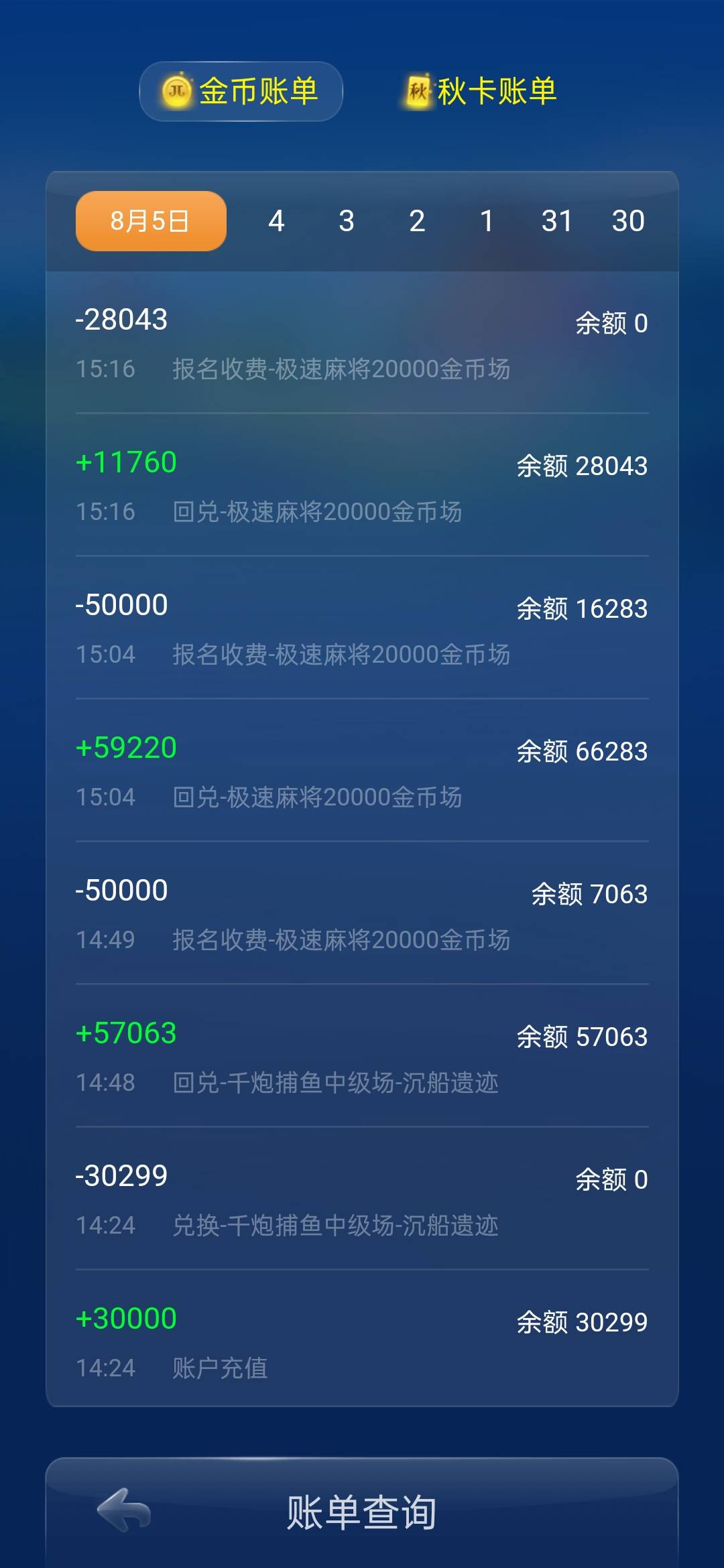The height and width of the screenshot is (1568, 724).
Task: View bills for date 31
Action: (x=558, y=220)
